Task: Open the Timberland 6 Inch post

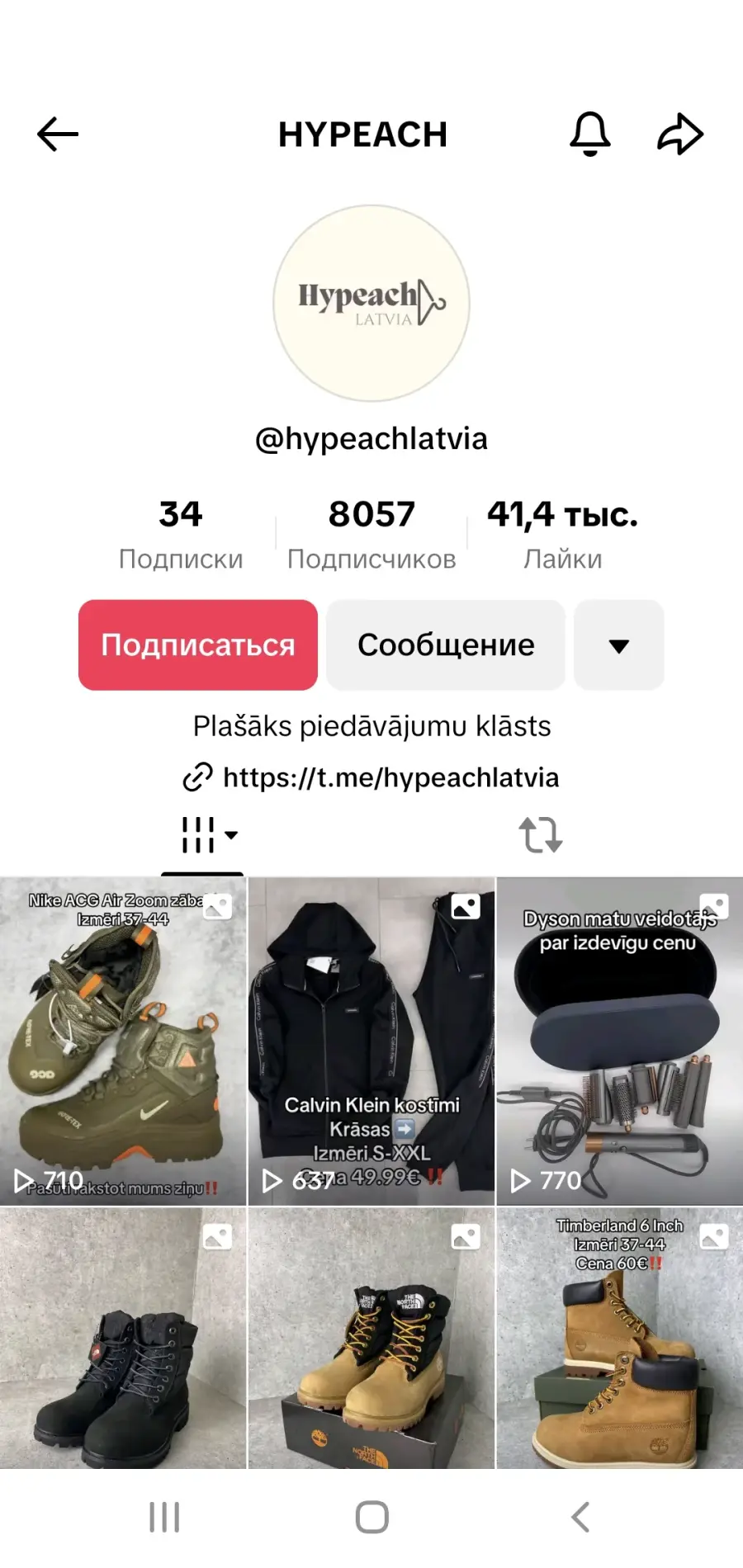Action: click(620, 1338)
